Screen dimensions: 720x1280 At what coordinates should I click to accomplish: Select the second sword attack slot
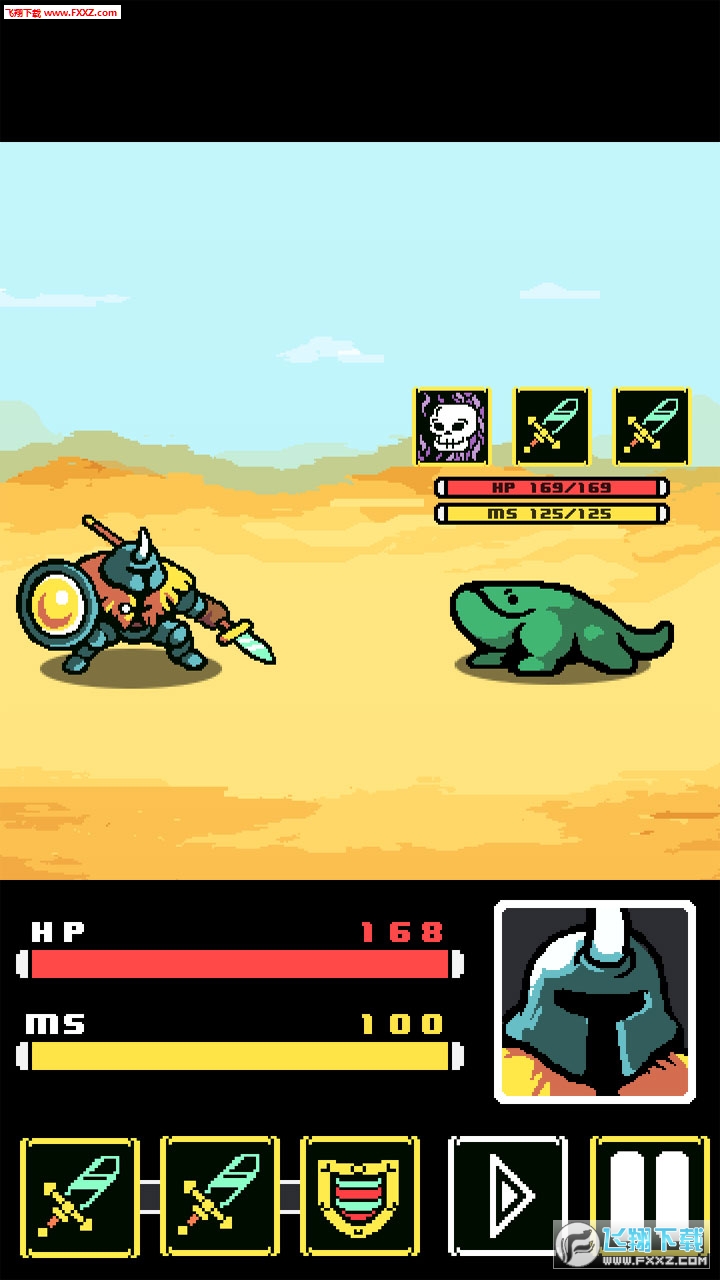click(x=220, y=1195)
